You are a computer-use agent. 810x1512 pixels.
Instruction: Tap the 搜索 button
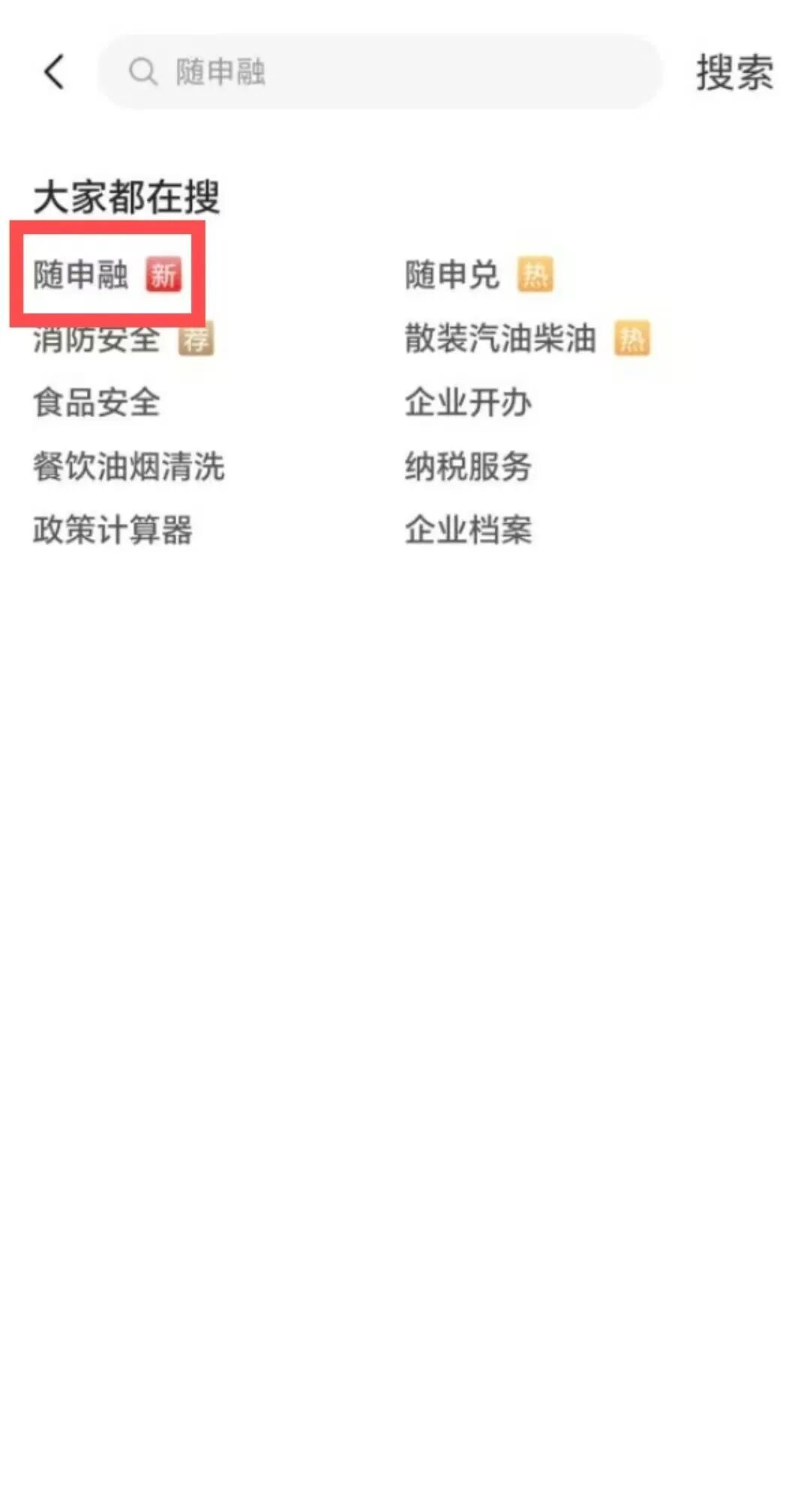[x=734, y=72]
